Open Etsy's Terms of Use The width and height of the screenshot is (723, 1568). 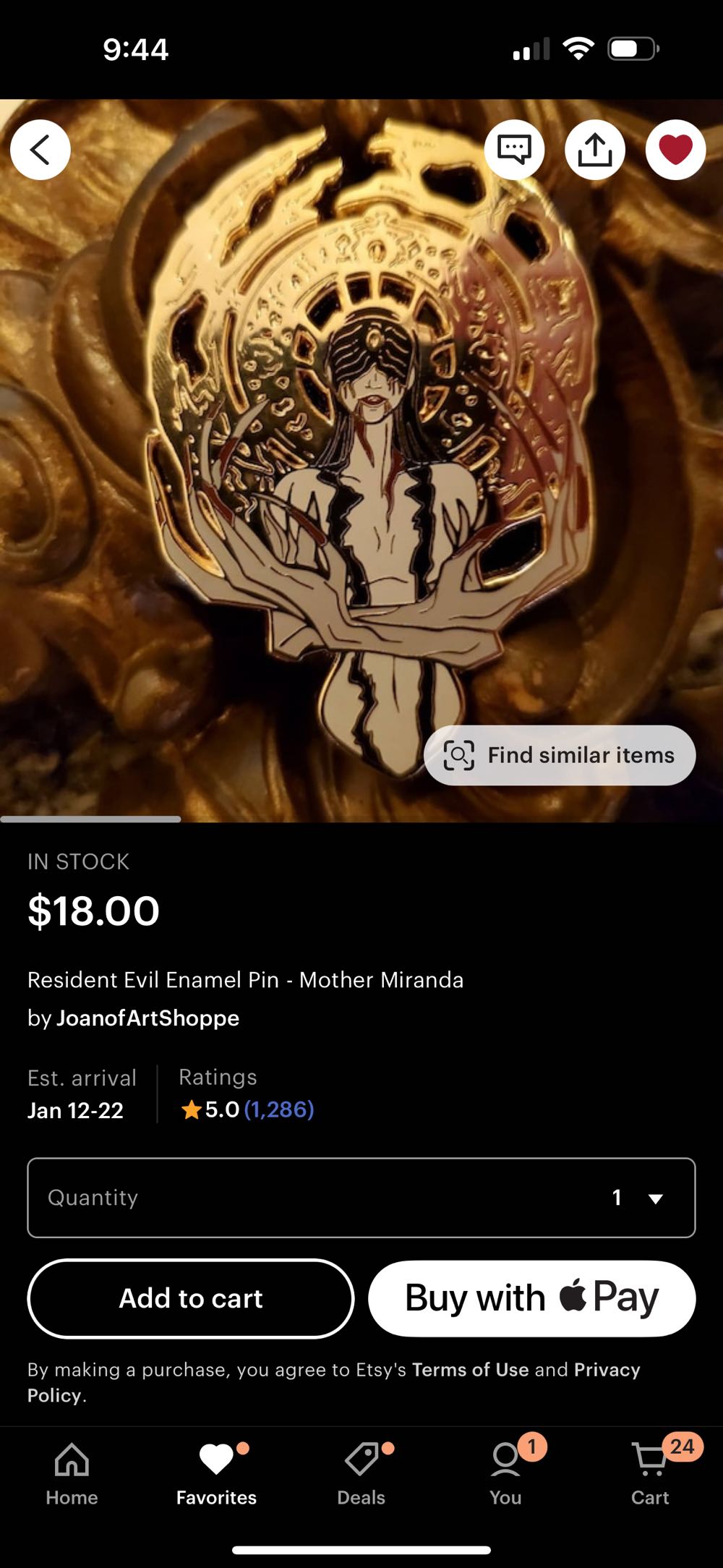tap(470, 1369)
